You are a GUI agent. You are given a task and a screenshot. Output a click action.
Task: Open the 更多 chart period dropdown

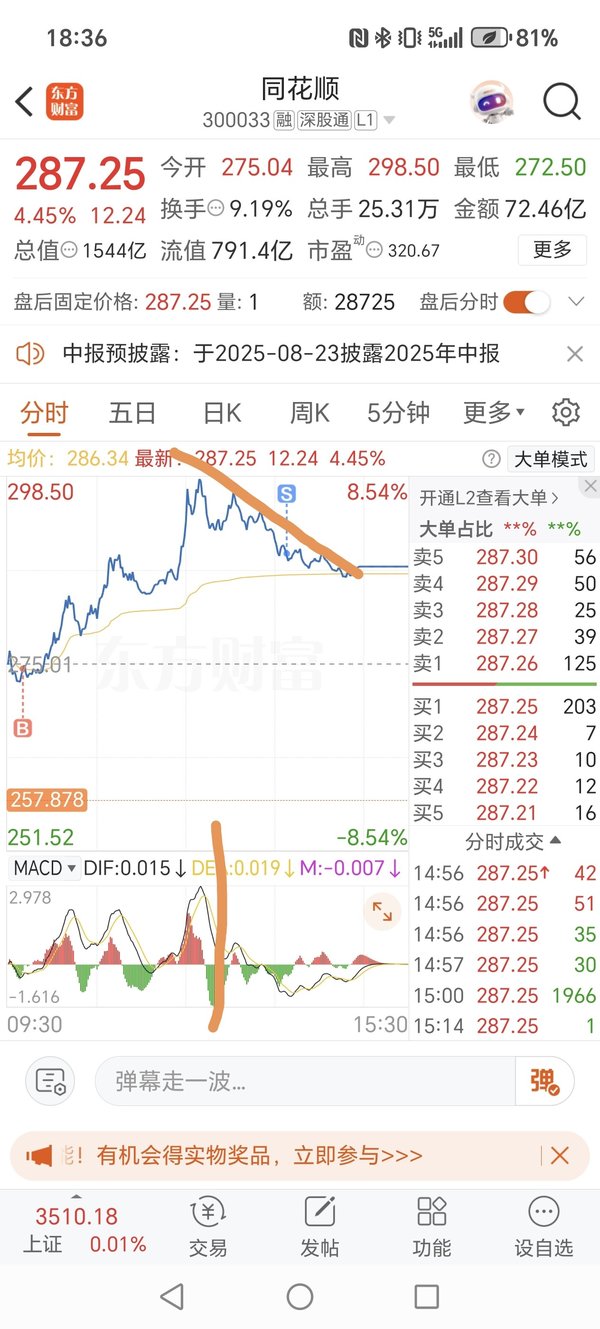[x=494, y=412]
